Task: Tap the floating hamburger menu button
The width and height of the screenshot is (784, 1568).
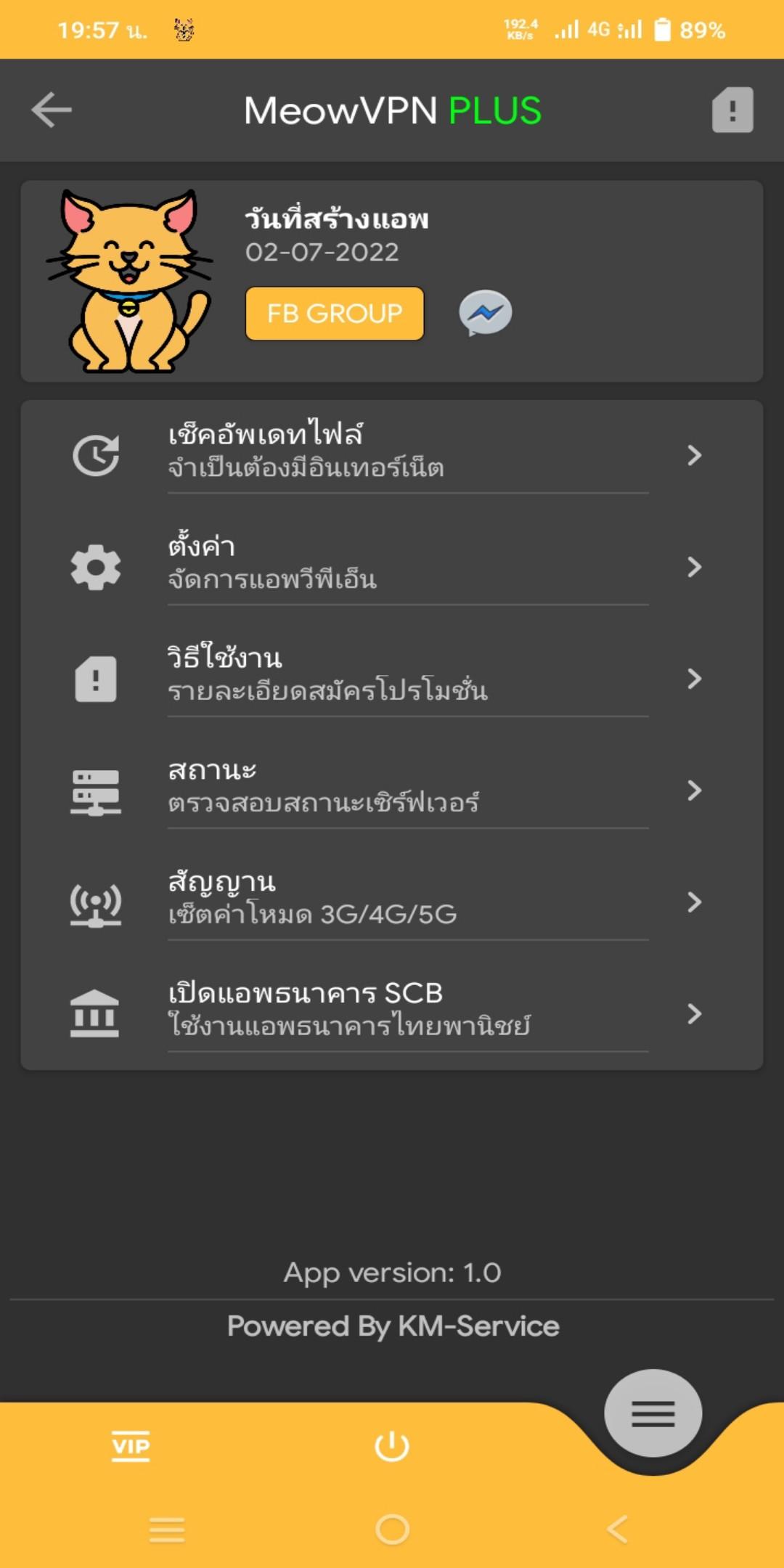Action: (x=653, y=1413)
